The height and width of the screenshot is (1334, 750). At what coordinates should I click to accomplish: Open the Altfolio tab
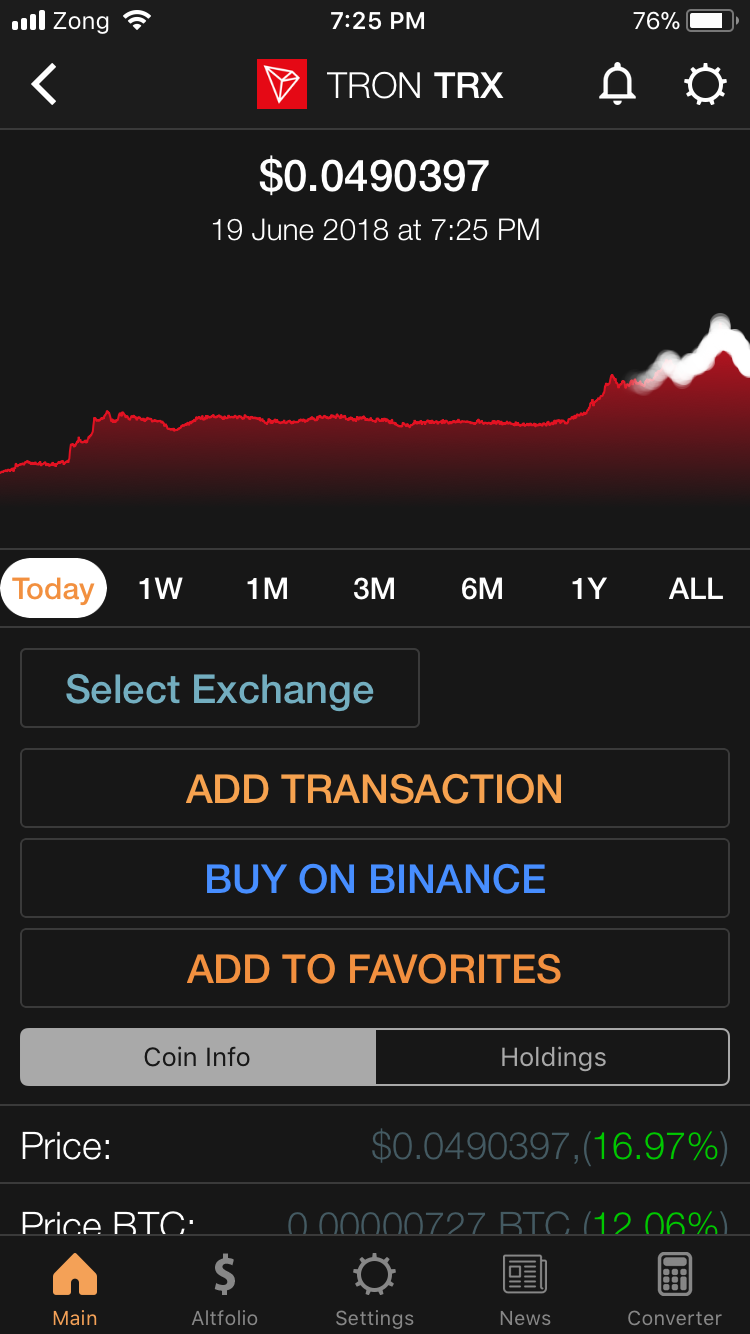[225, 1290]
